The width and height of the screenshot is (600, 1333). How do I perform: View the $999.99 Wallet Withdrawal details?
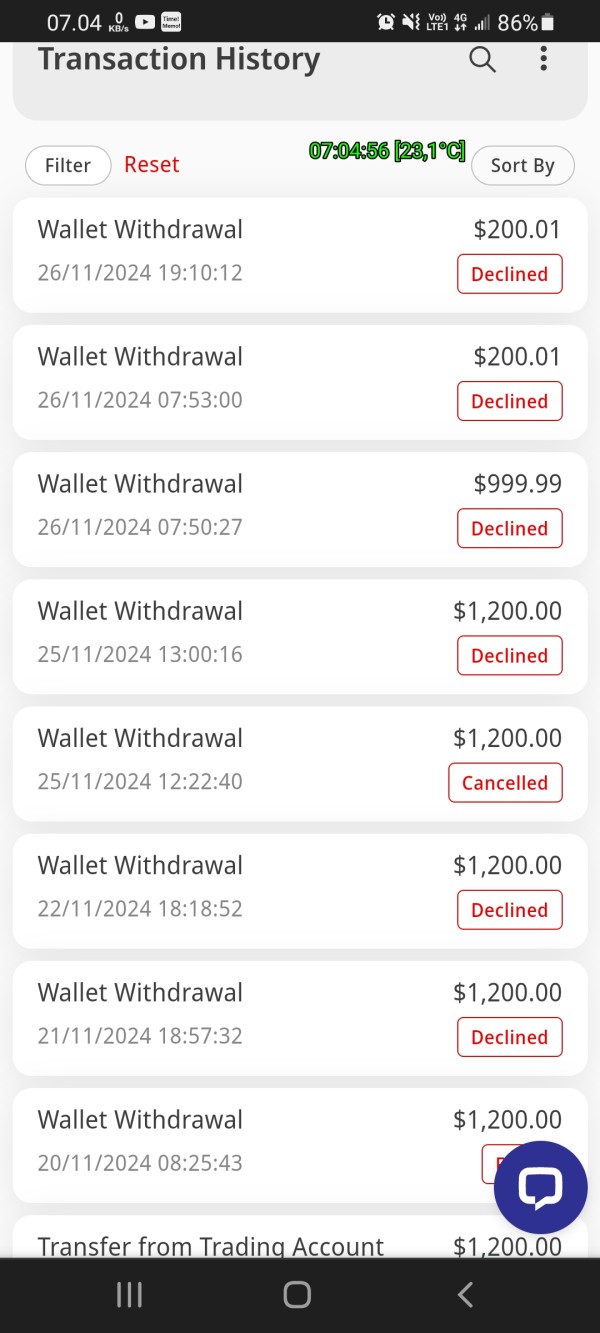300,508
